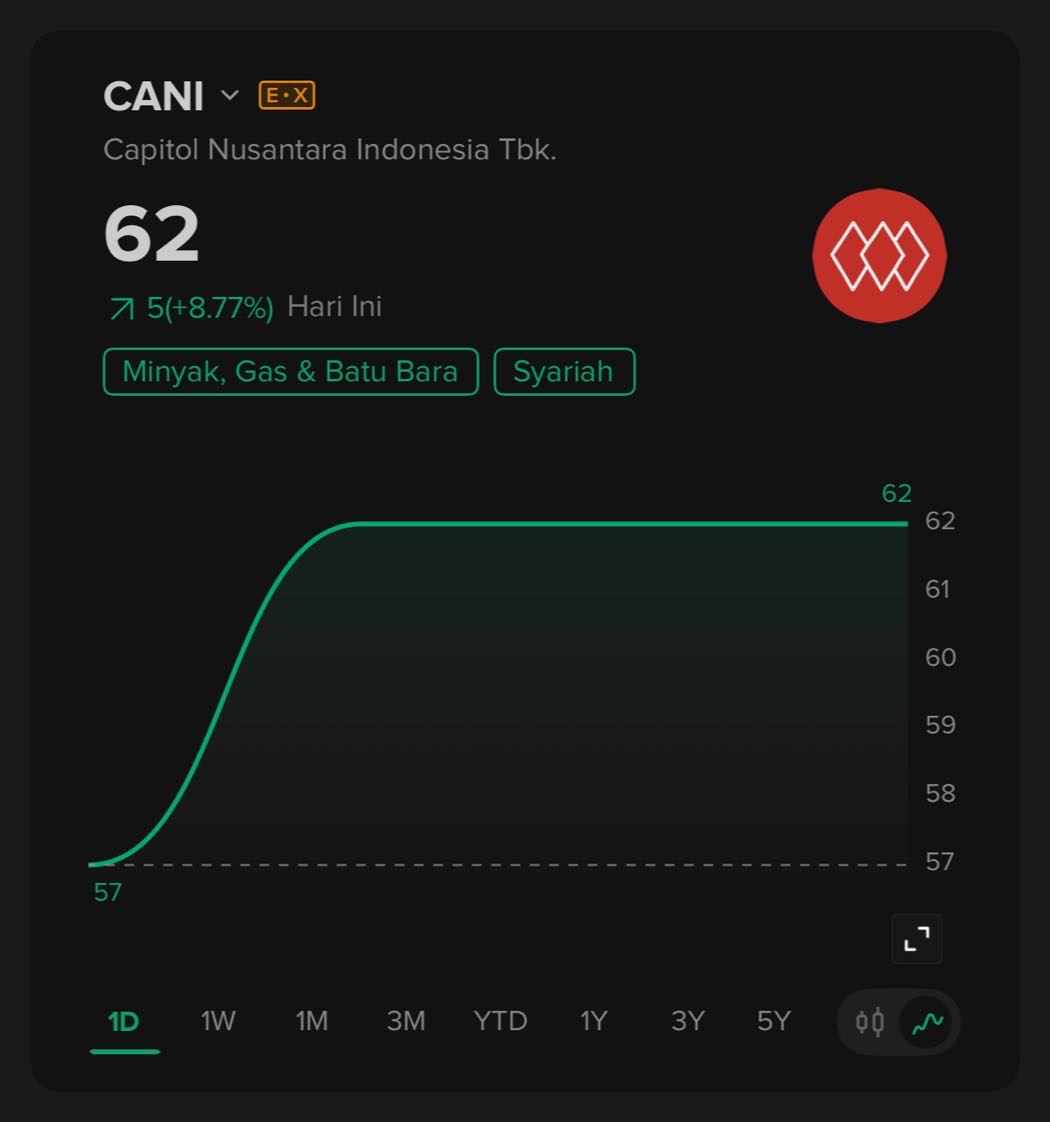This screenshot has width=1050, height=1122.
Task: Open the Minyak, Gas & Batu Bara chip
Action: click(290, 372)
